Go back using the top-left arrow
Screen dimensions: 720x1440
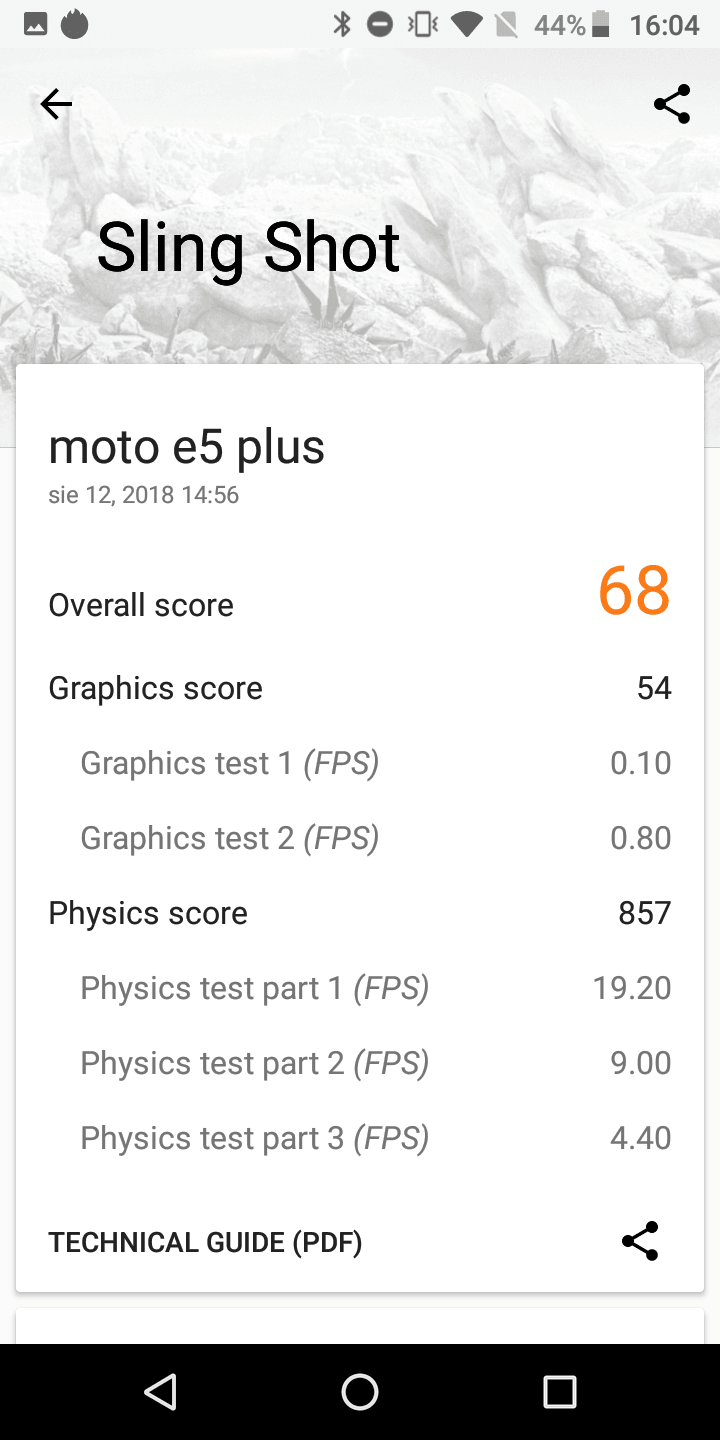(x=56, y=104)
